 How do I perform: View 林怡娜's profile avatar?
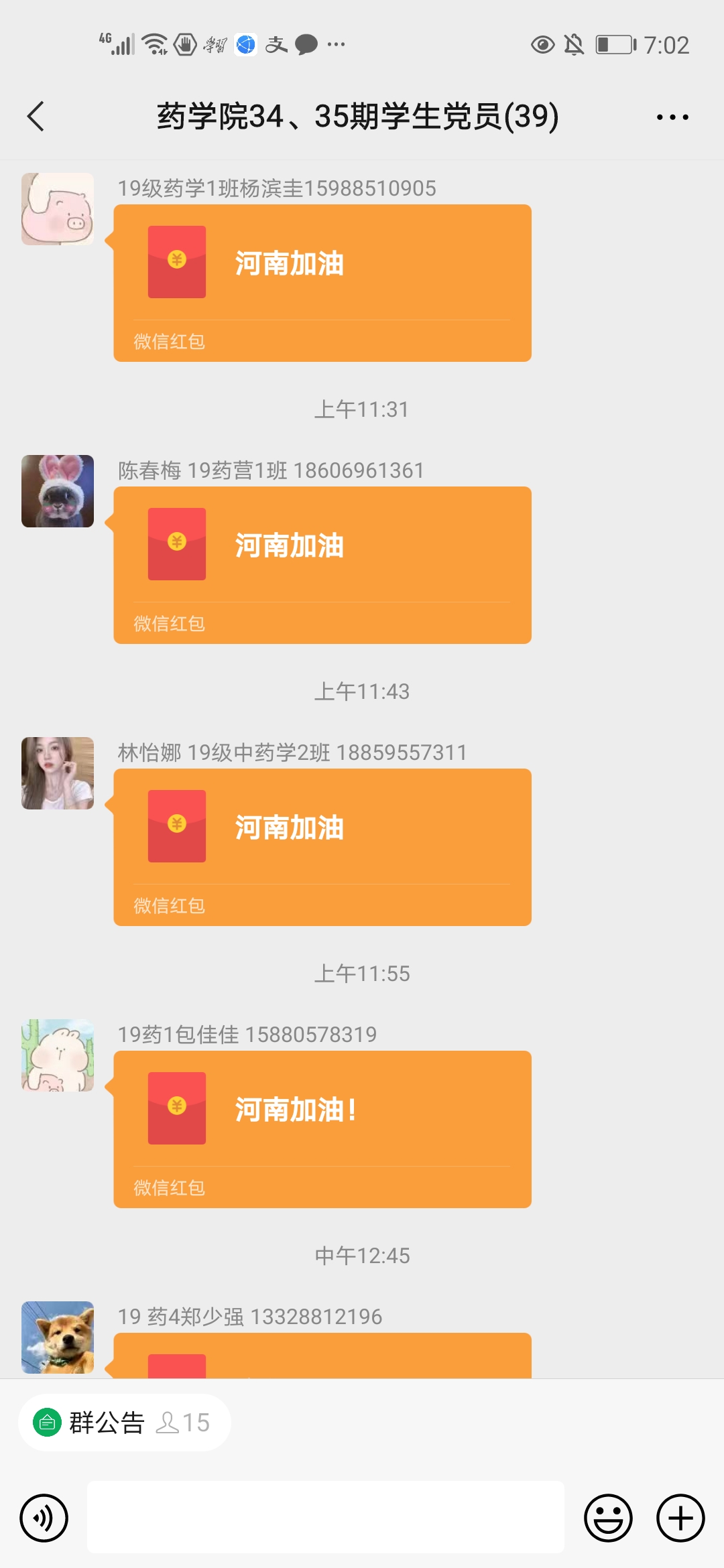pos(58,773)
